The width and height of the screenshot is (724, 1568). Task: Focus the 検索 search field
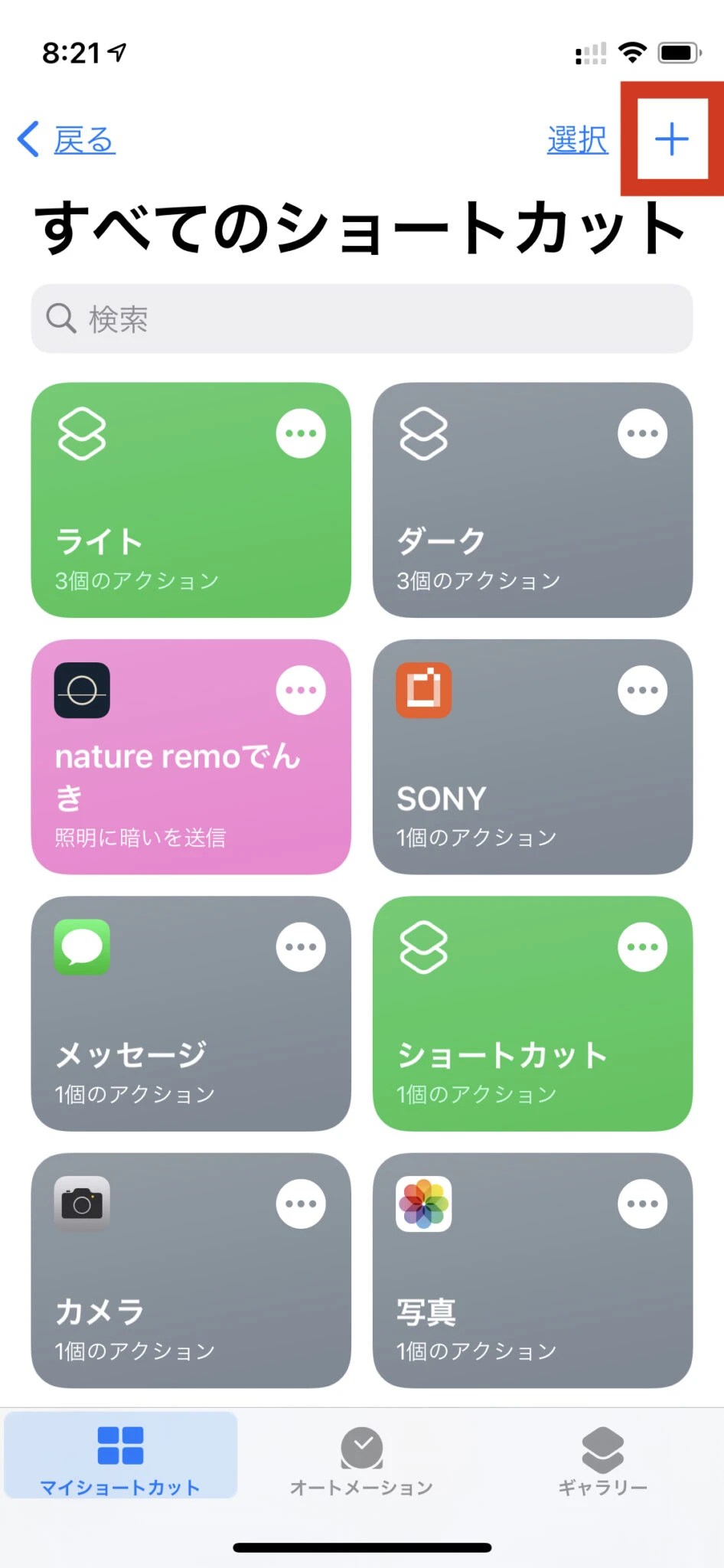(361, 318)
